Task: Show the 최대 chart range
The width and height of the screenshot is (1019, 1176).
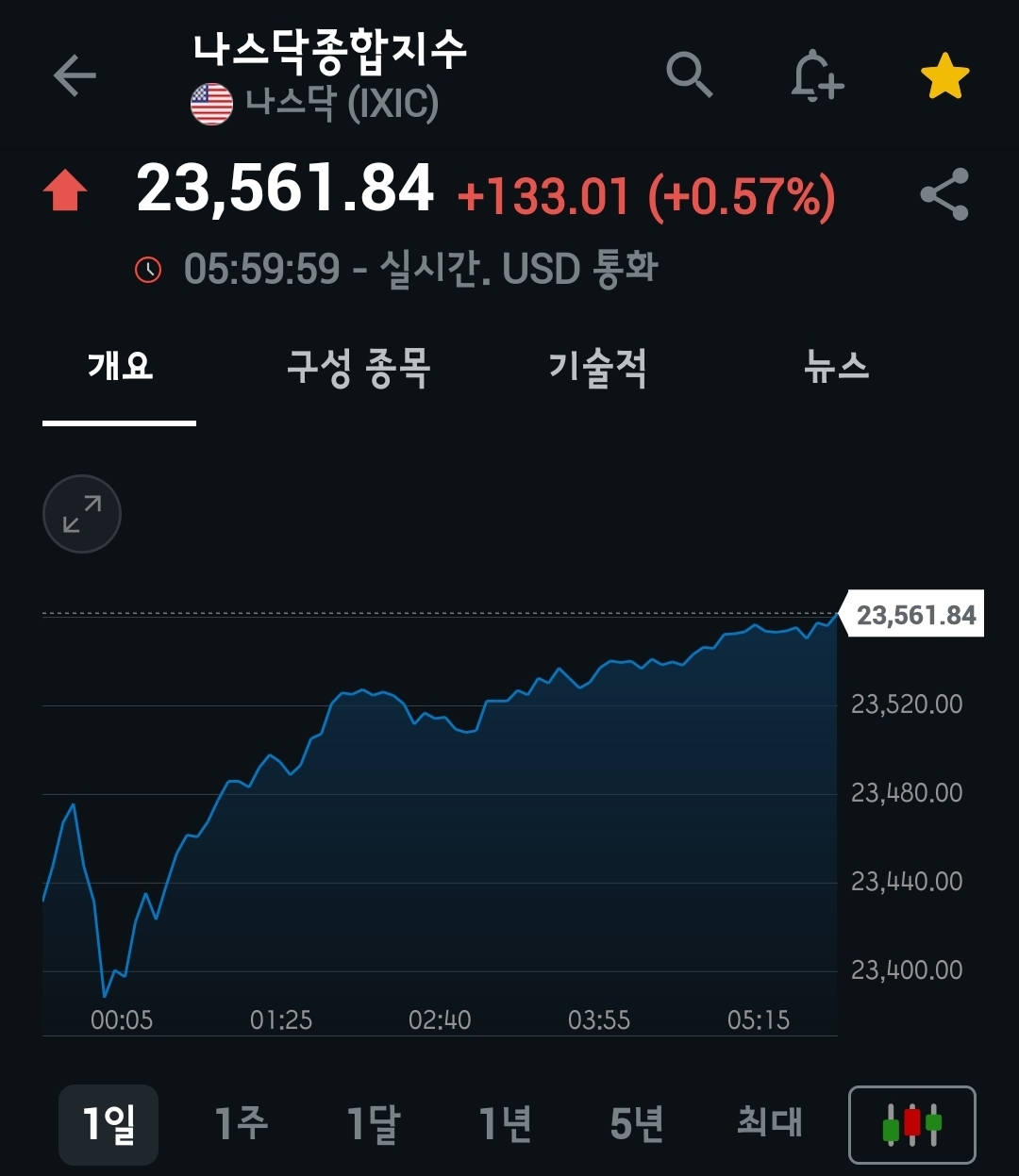Action: coord(769,1124)
